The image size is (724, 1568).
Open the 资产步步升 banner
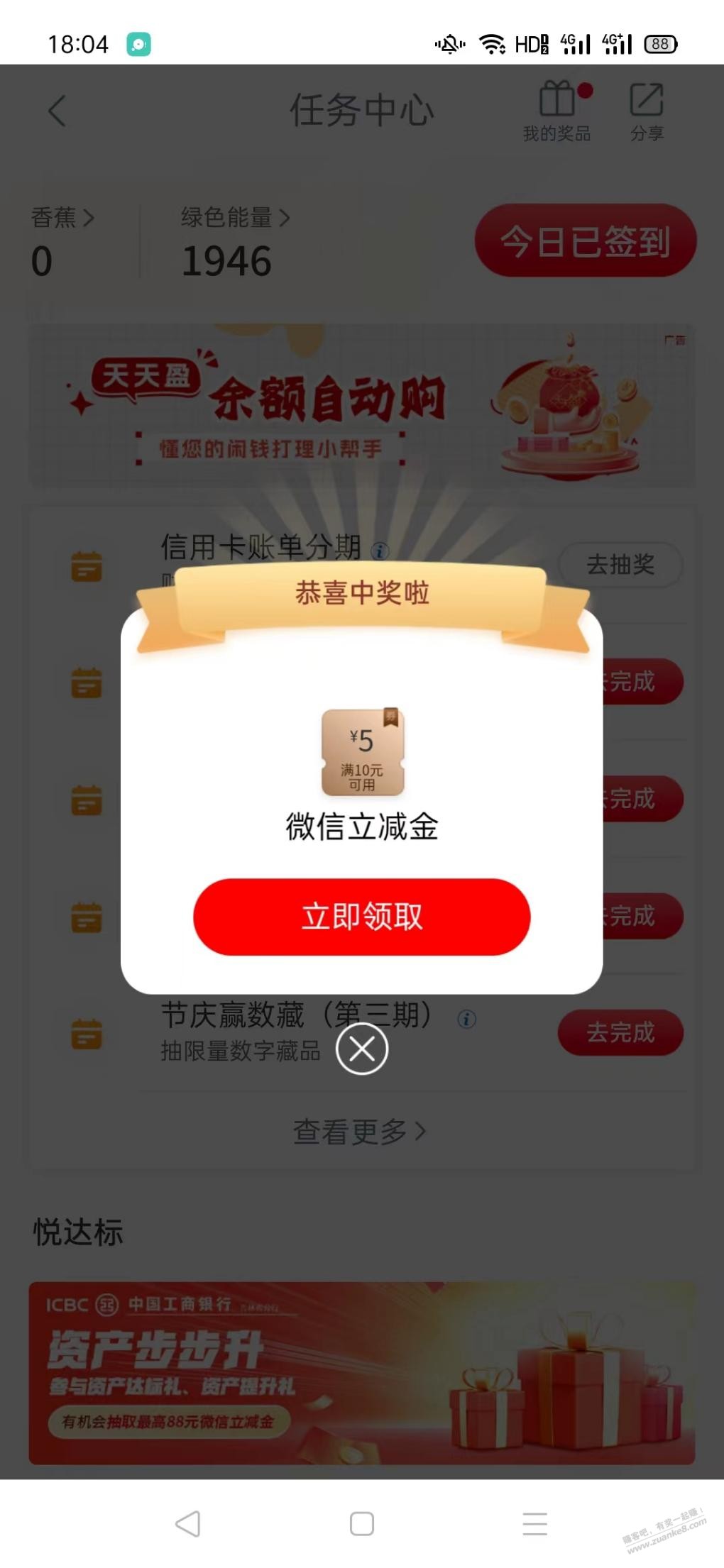(x=361, y=1372)
